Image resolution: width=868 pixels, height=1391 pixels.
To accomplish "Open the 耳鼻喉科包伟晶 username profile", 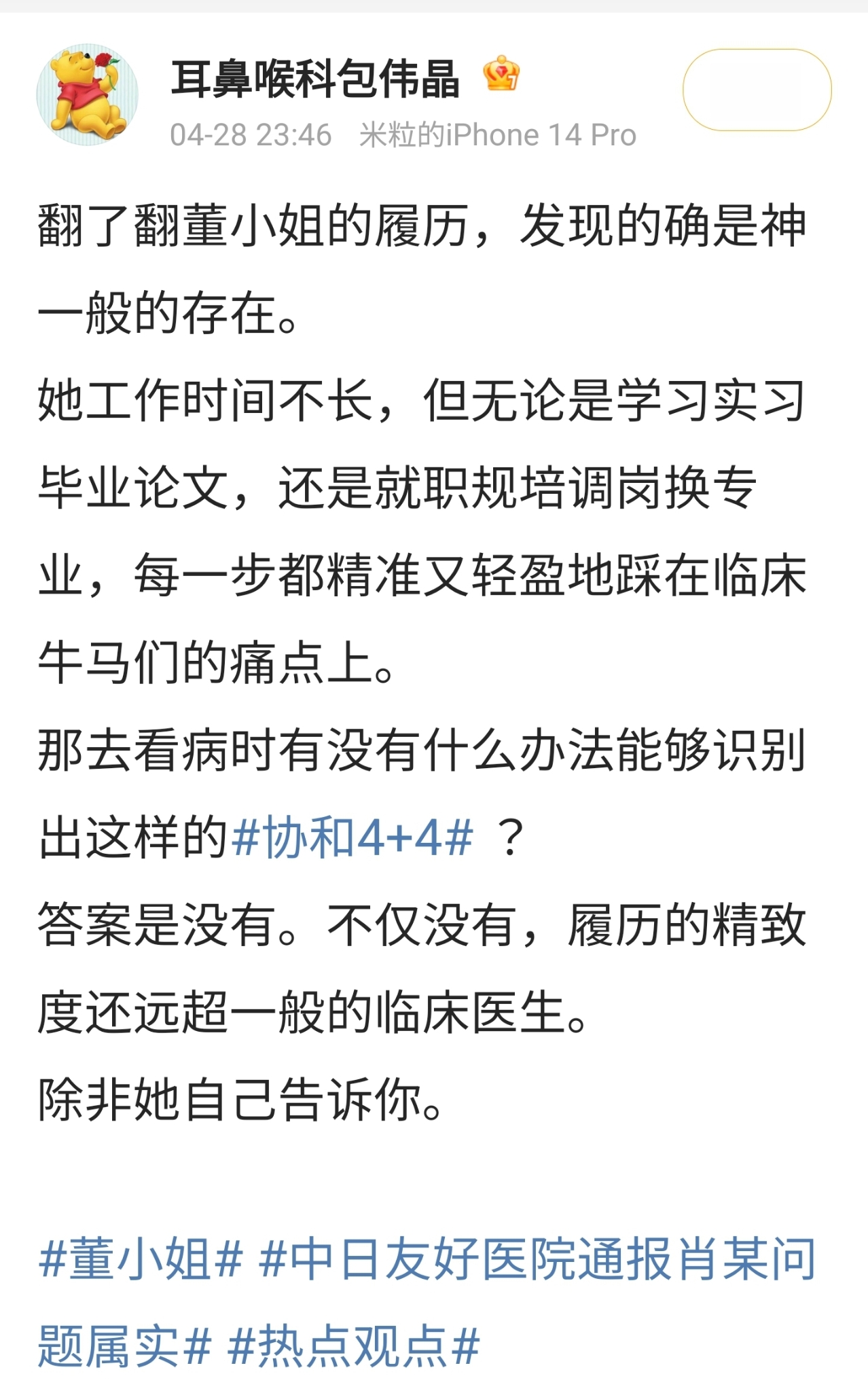I will 315,79.
